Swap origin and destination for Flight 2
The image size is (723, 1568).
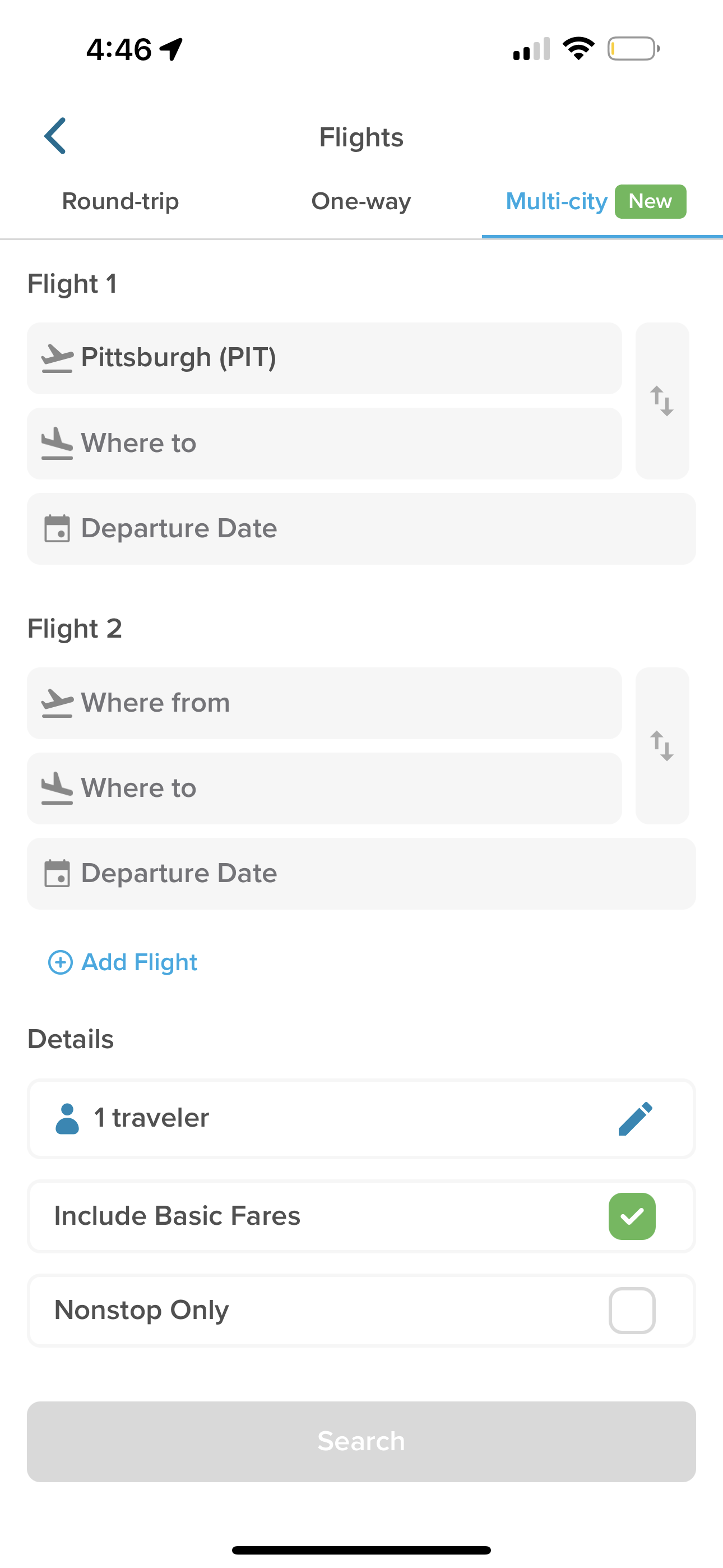tap(662, 746)
